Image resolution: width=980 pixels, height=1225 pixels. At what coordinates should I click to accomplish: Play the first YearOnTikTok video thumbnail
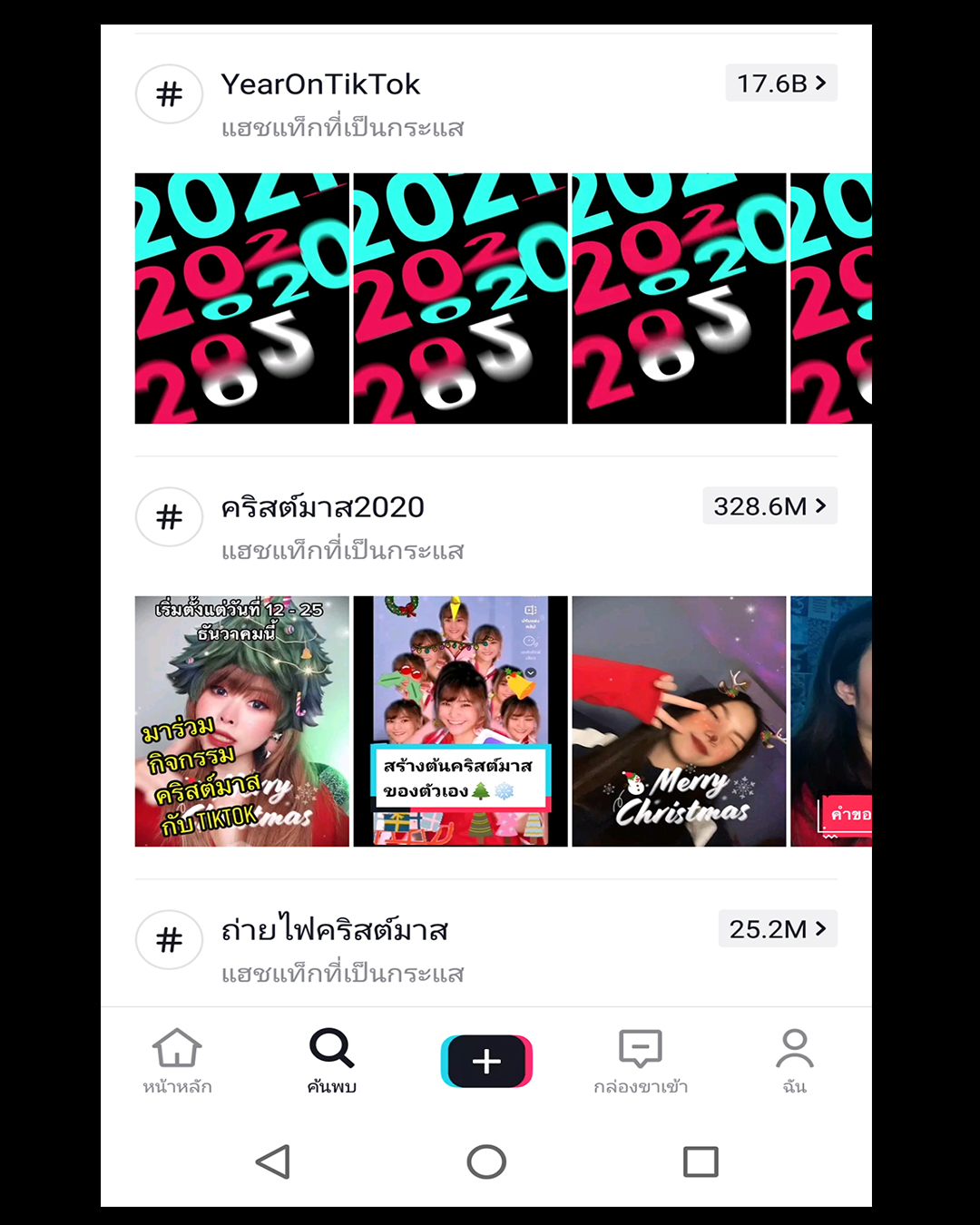click(x=241, y=299)
